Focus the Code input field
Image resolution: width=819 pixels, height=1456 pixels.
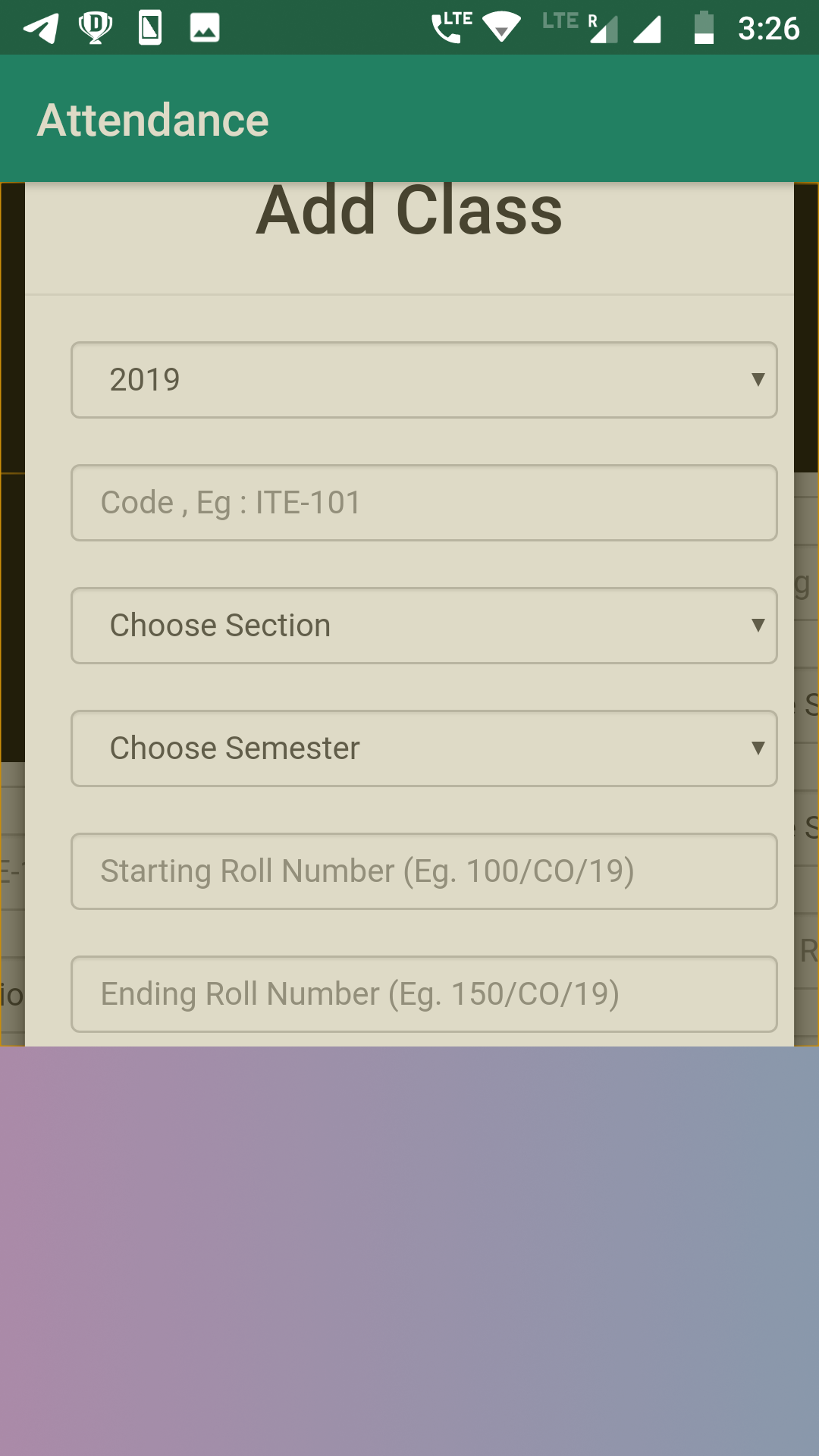tap(423, 503)
